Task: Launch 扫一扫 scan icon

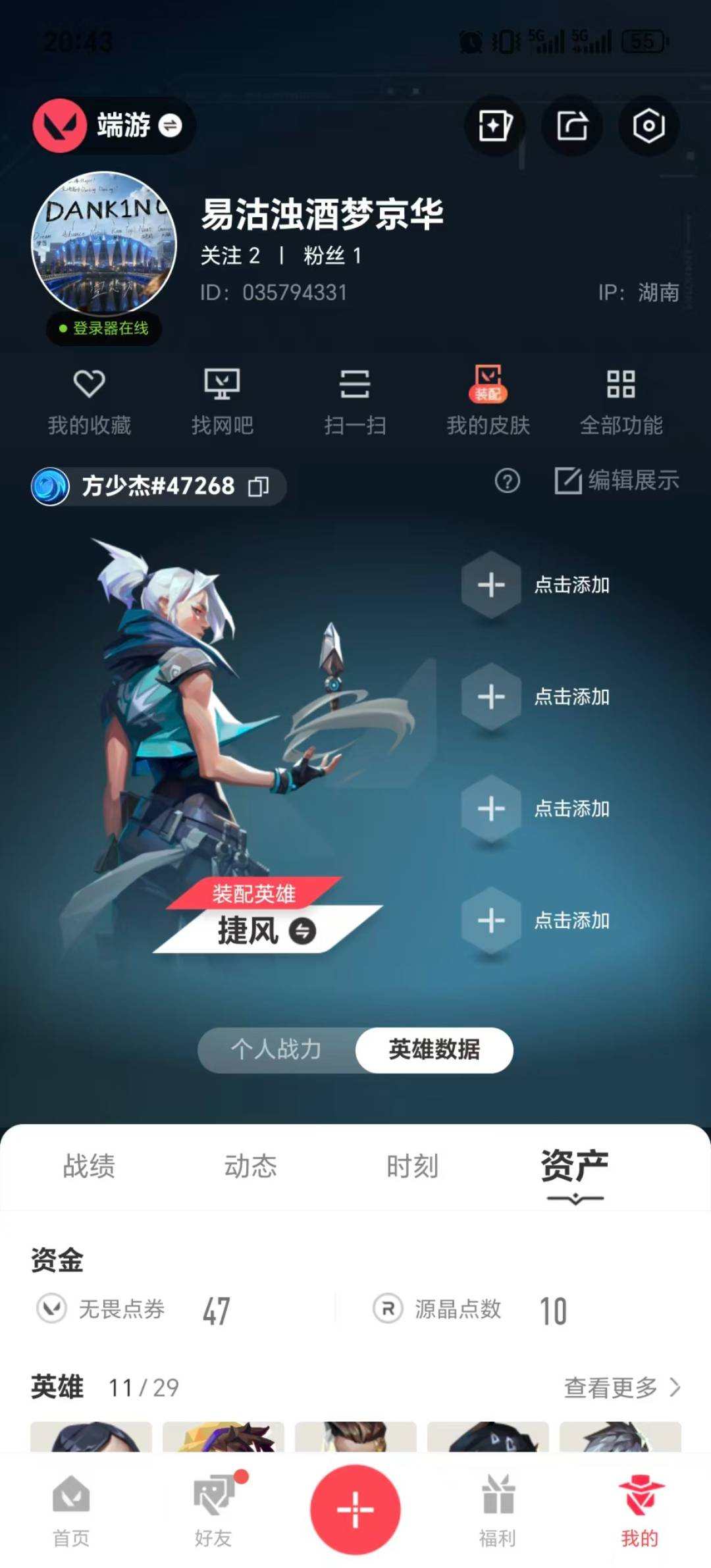Action: (355, 398)
